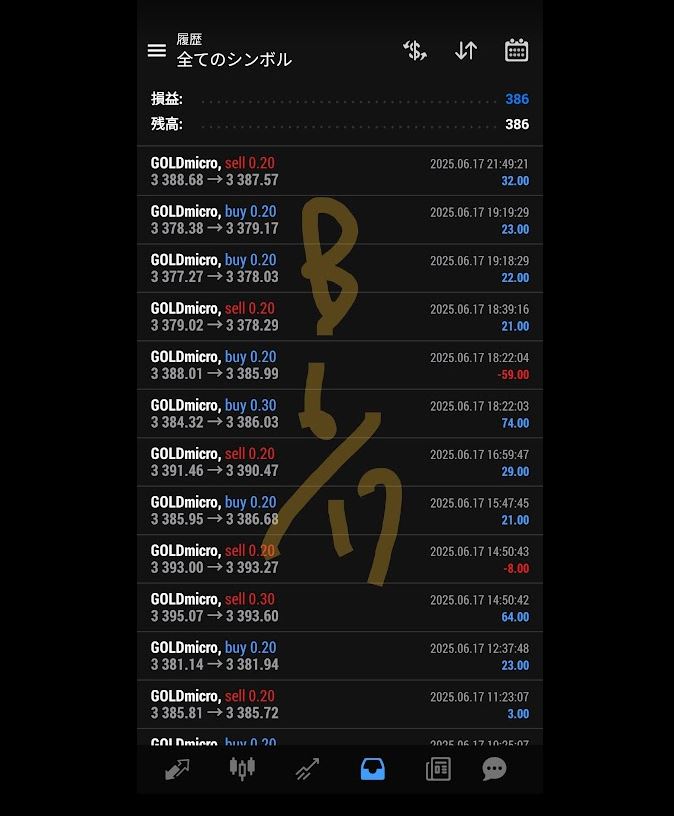The image size is (674, 816).
Task: Open the calendar date range picker
Action: coord(516,50)
